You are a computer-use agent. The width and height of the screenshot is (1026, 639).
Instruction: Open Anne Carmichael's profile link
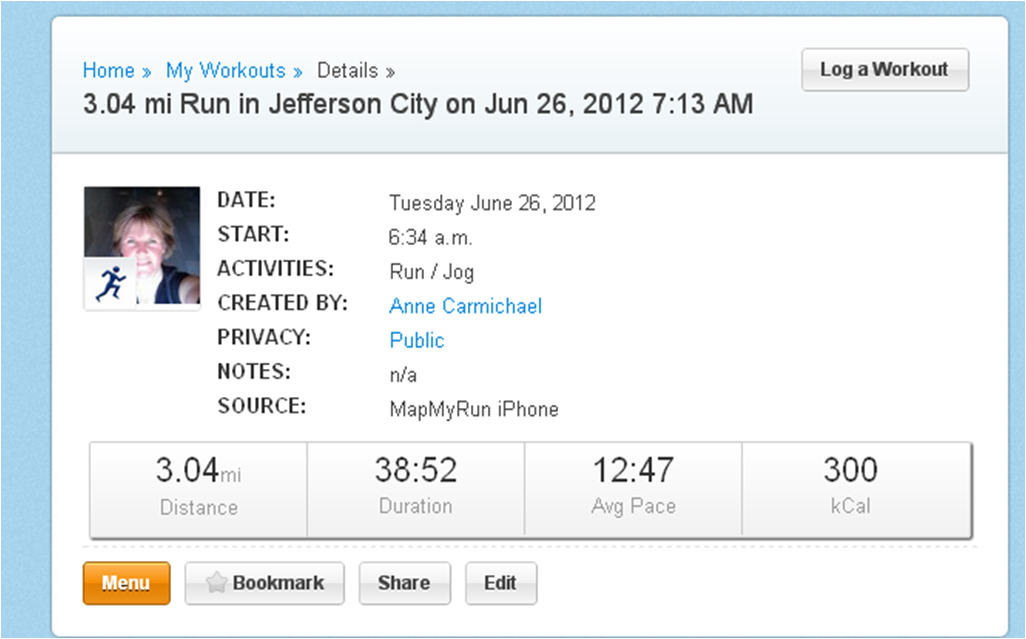465,306
